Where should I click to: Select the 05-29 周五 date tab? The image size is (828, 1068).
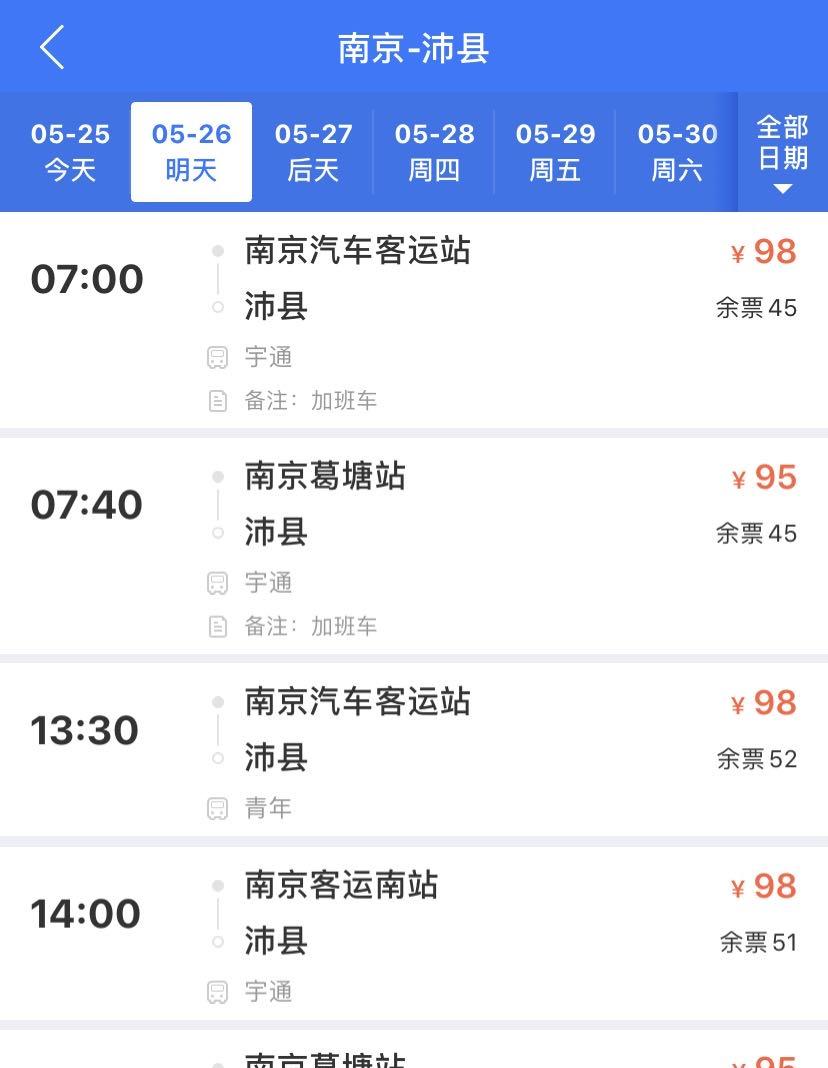[x=555, y=151]
